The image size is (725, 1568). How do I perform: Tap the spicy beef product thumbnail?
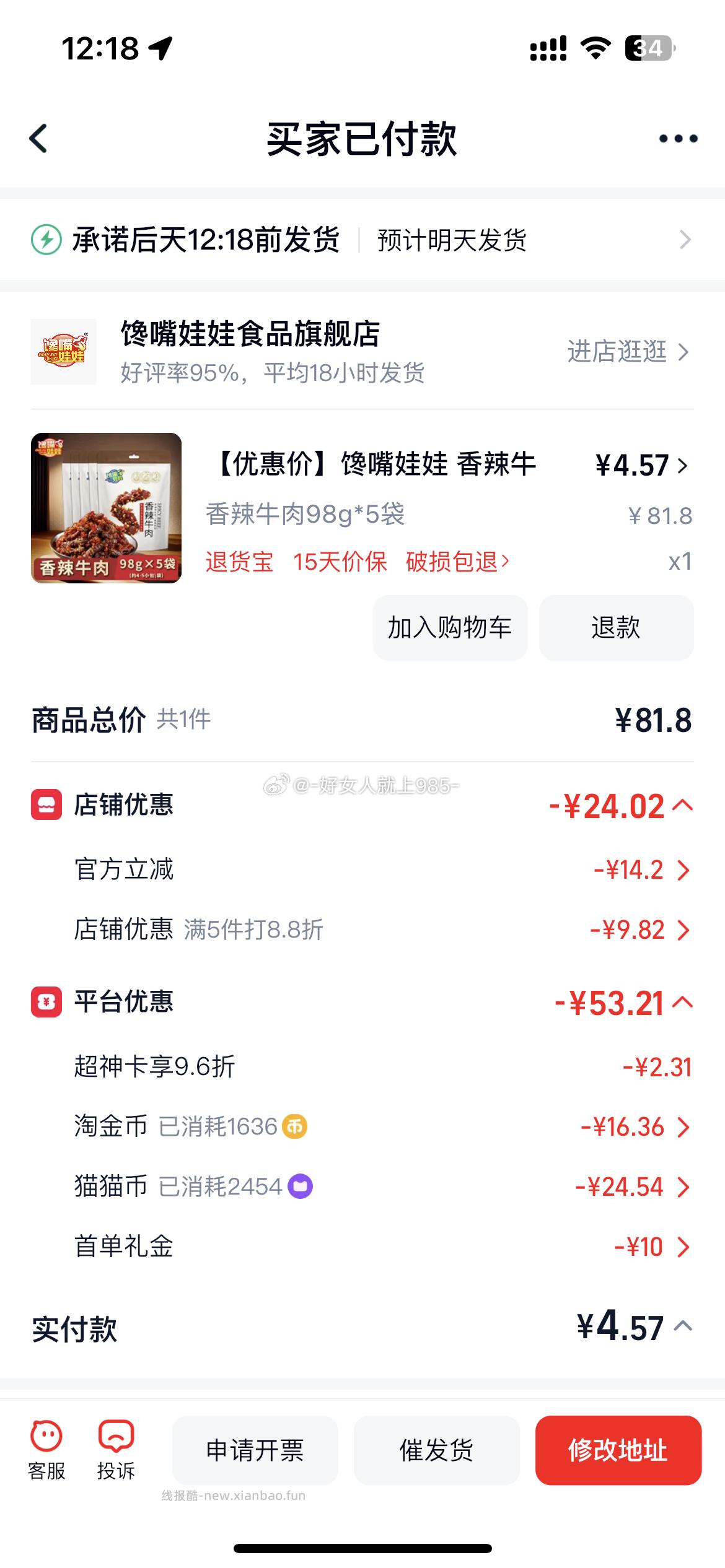point(108,508)
